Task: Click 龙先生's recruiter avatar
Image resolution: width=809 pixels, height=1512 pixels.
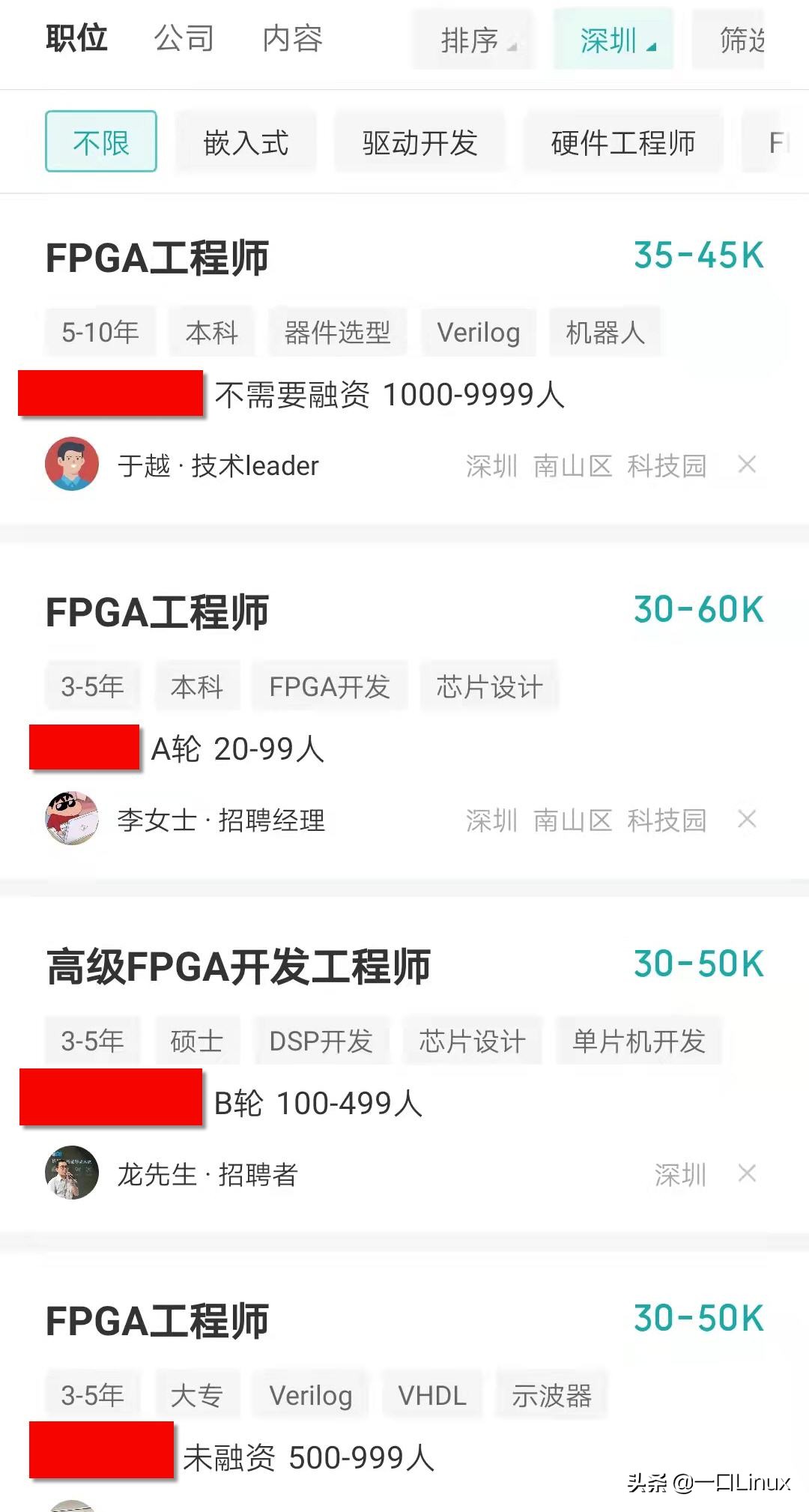Action: click(73, 1174)
